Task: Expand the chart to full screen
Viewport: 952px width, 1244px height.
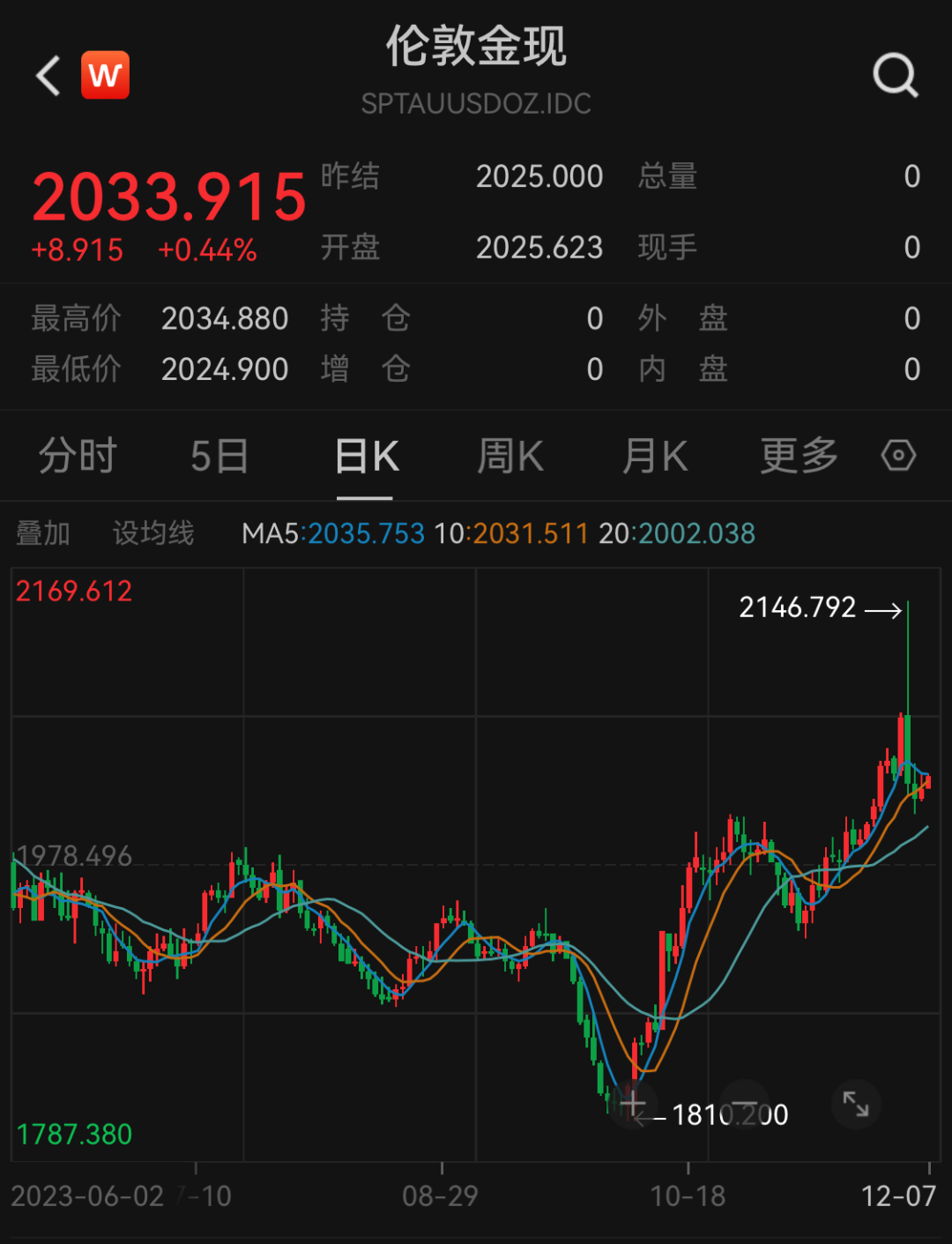Action: [856, 1103]
